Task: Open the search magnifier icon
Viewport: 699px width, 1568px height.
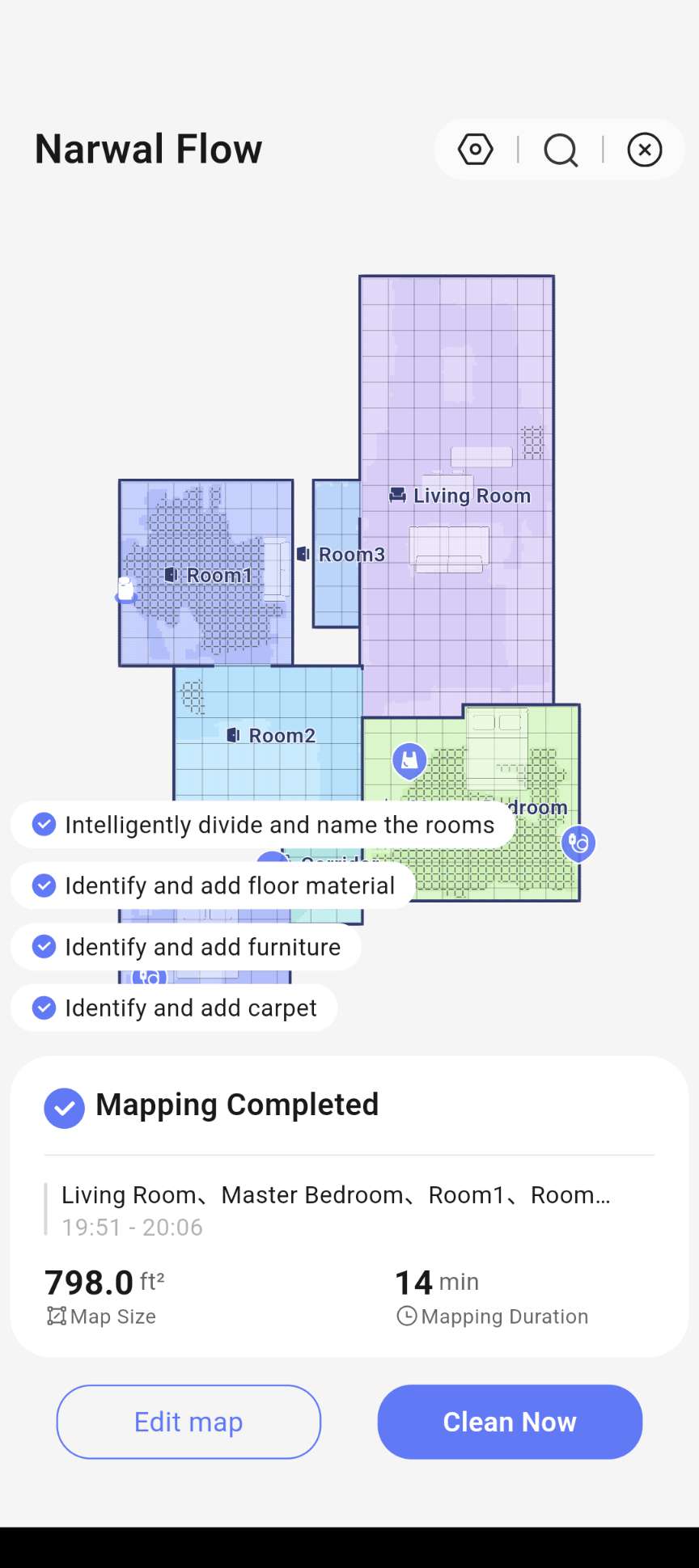Action: pyautogui.click(x=561, y=150)
